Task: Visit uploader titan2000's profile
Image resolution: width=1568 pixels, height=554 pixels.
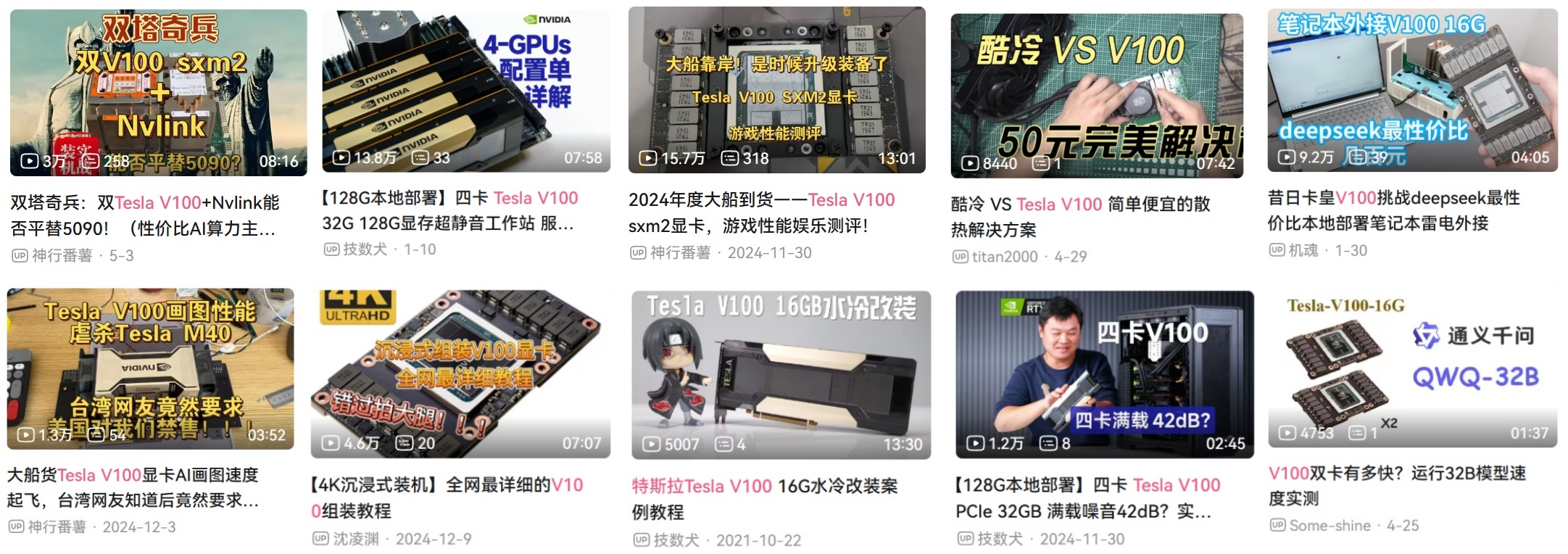Action: [x=1004, y=257]
